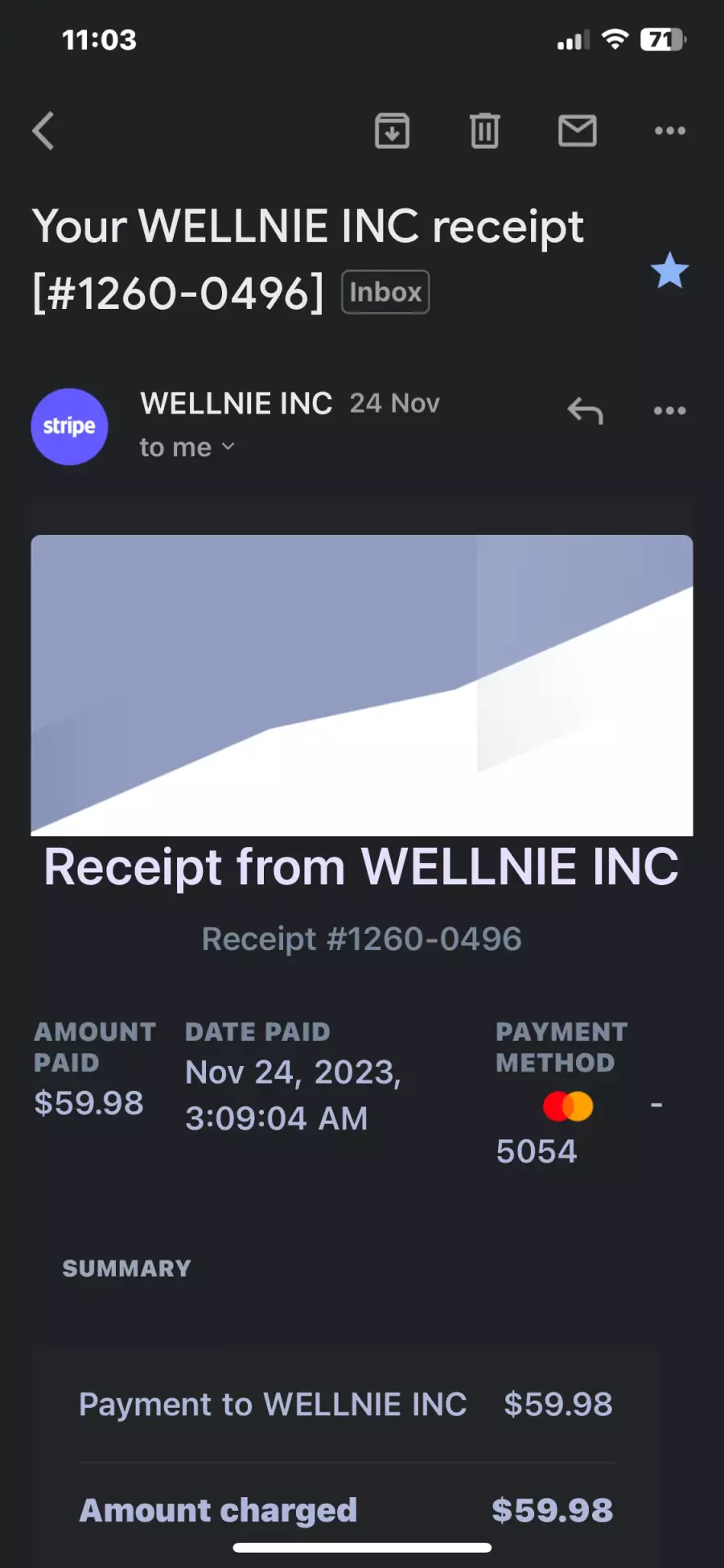Screen dimensions: 724x1568
Task: Open message options beside the reply arrow
Action: [x=669, y=411]
